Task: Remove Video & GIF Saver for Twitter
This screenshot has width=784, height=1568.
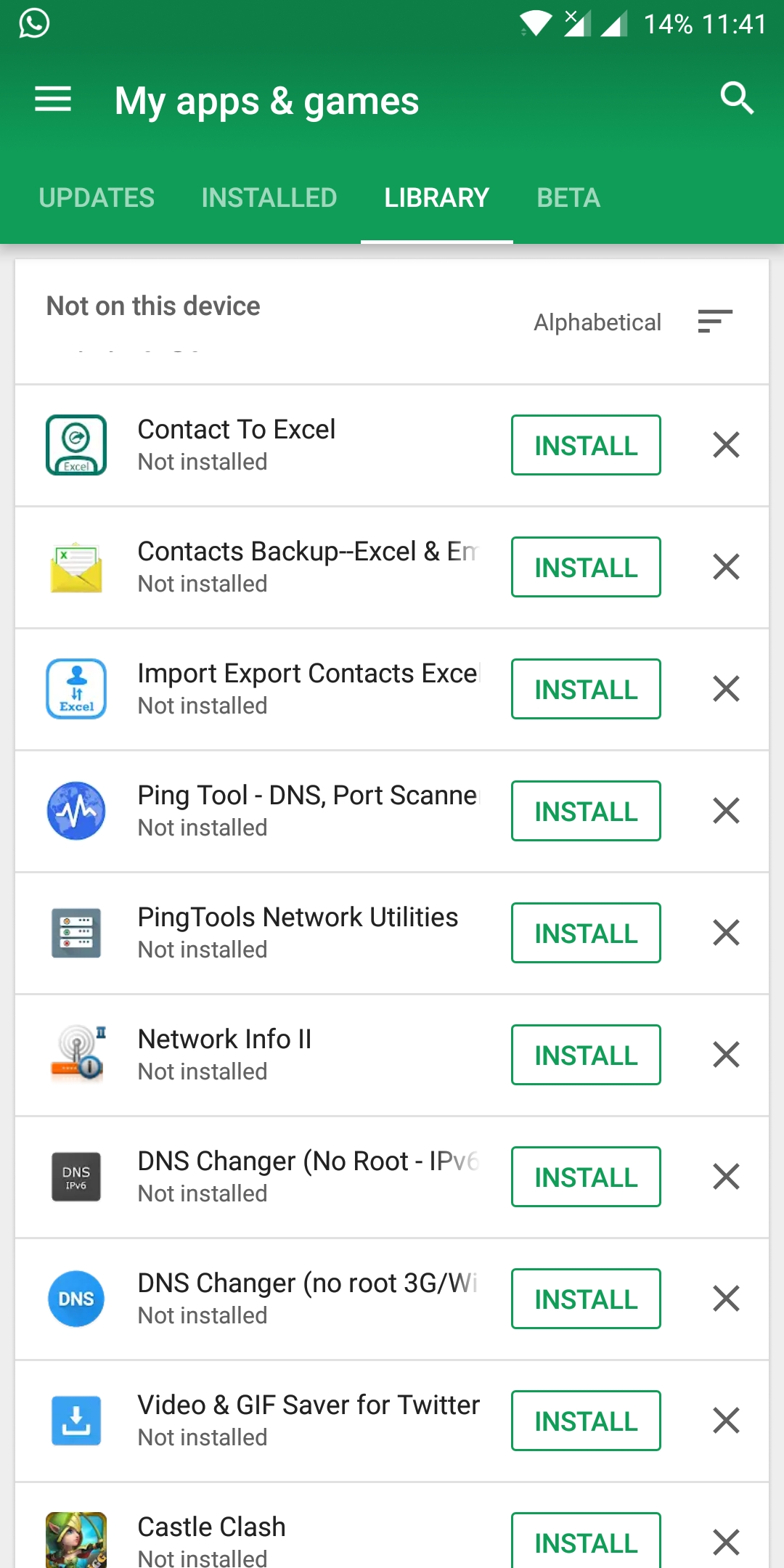Action: (726, 1421)
